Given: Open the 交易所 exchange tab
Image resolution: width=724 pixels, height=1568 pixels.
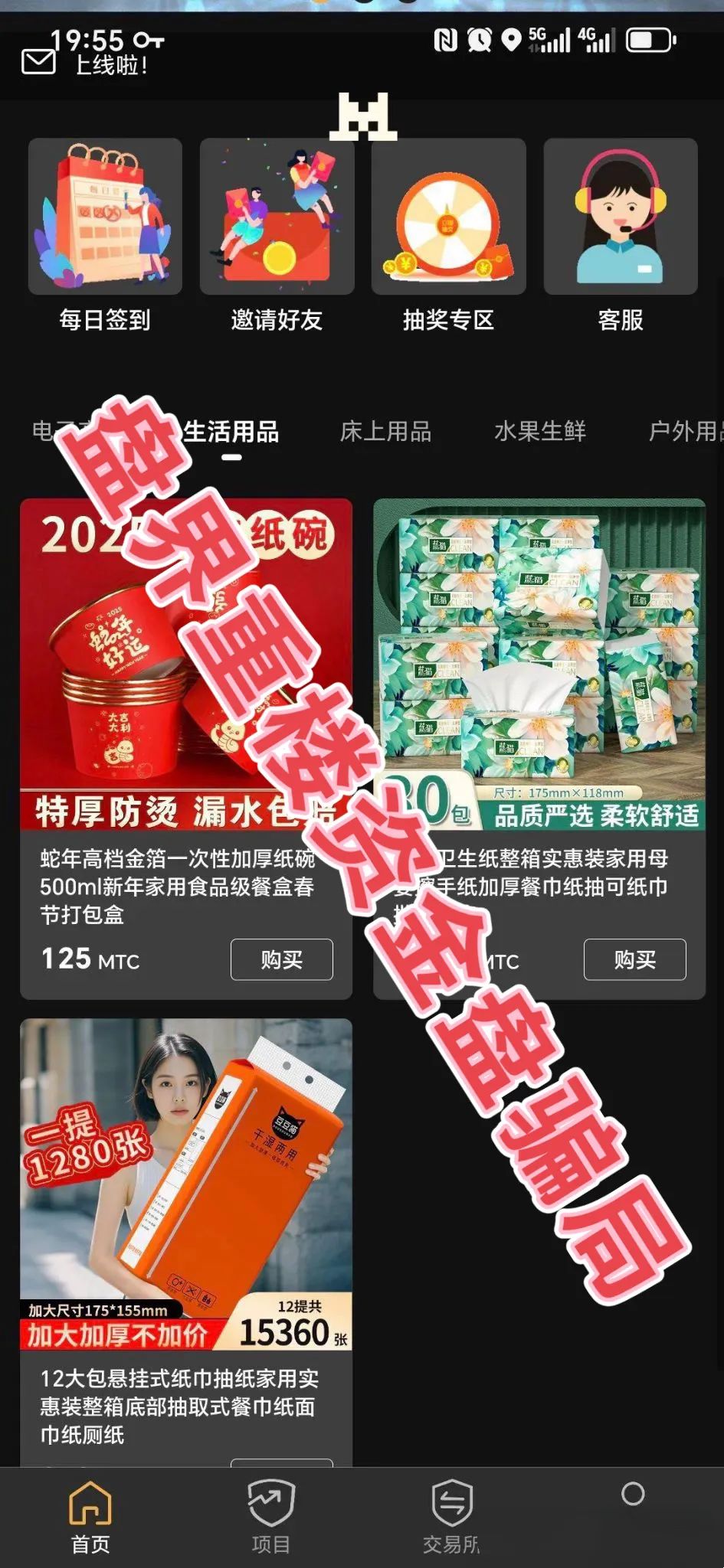Looking at the screenshot, I should (451, 1516).
